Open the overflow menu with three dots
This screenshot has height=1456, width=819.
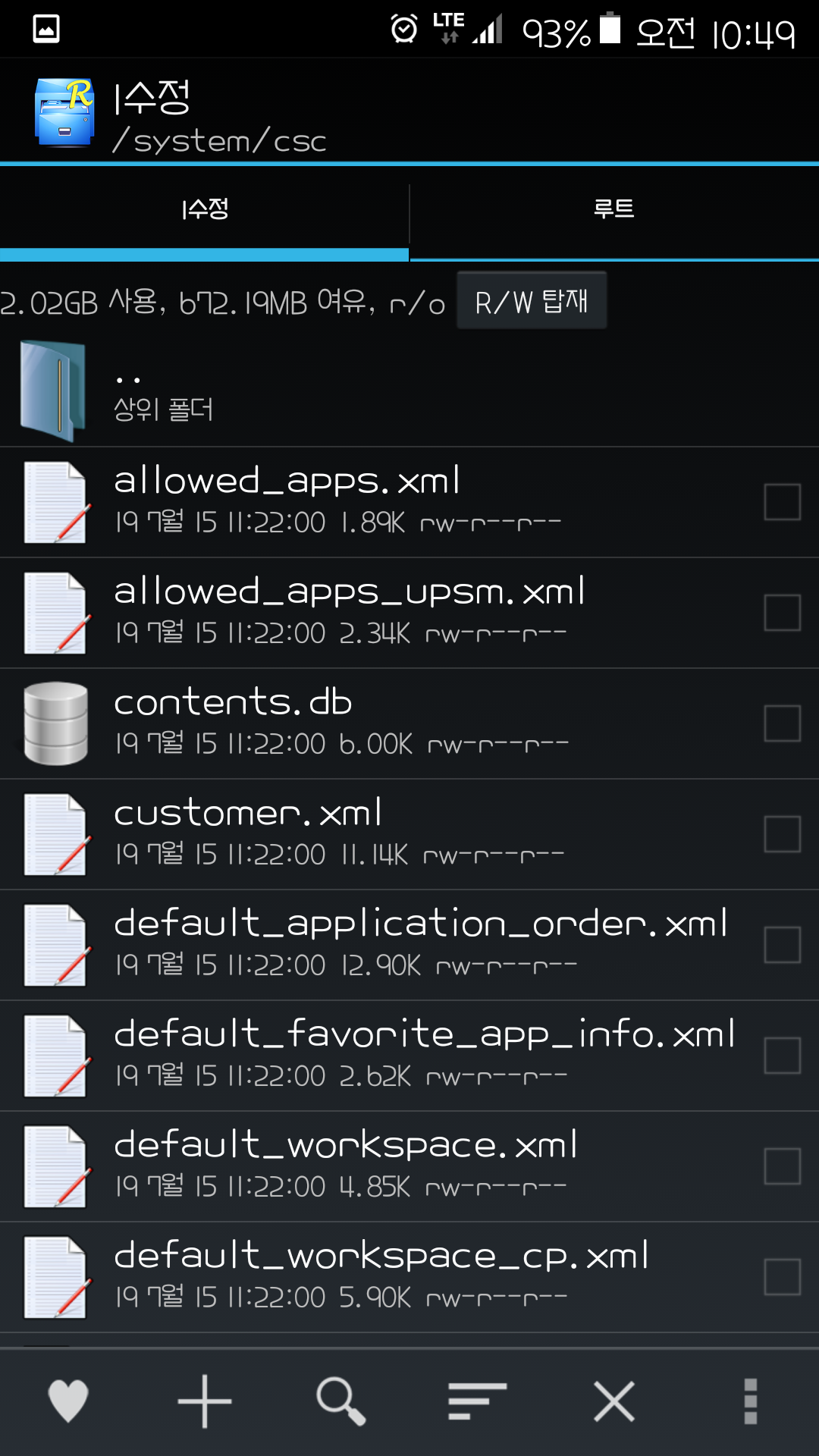click(x=751, y=1401)
